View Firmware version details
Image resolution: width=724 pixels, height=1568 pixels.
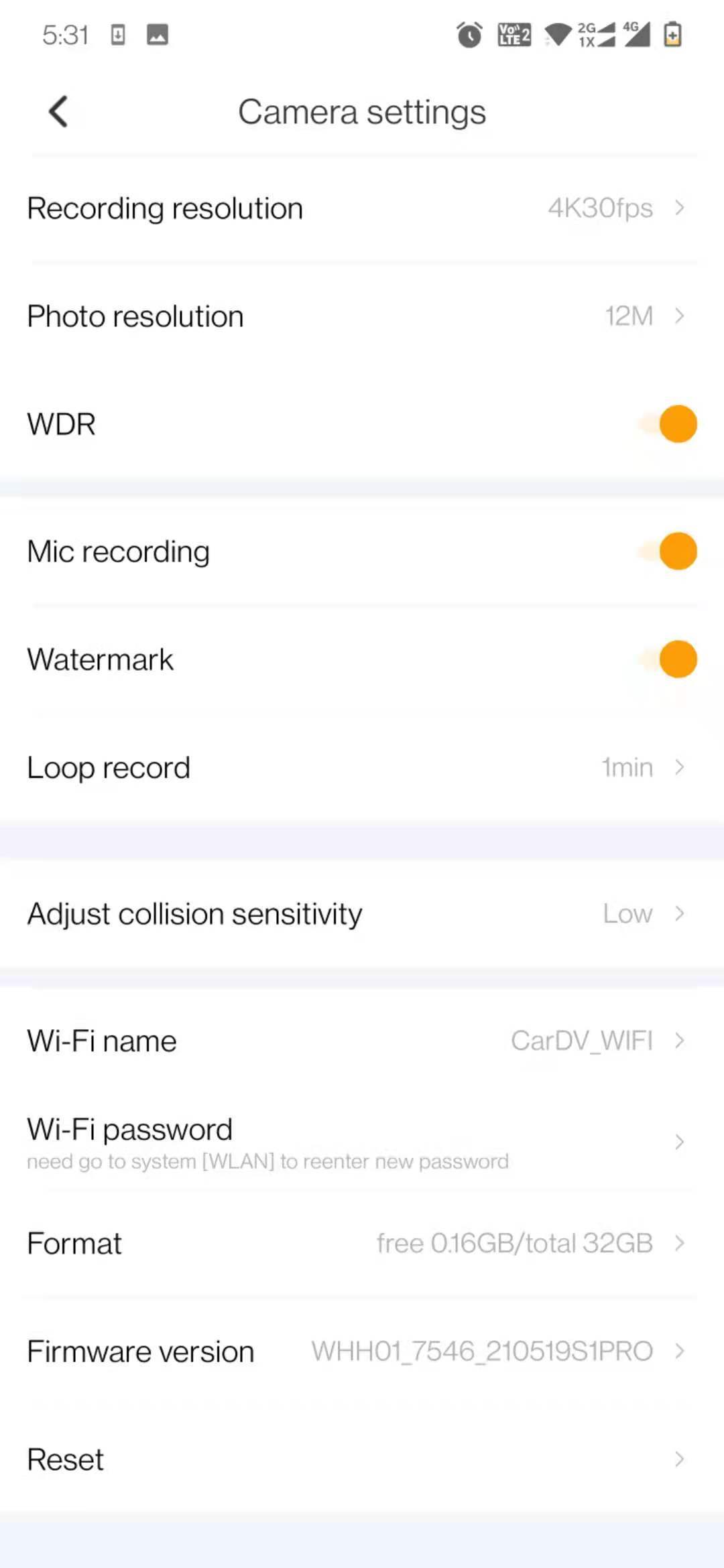tap(362, 1352)
